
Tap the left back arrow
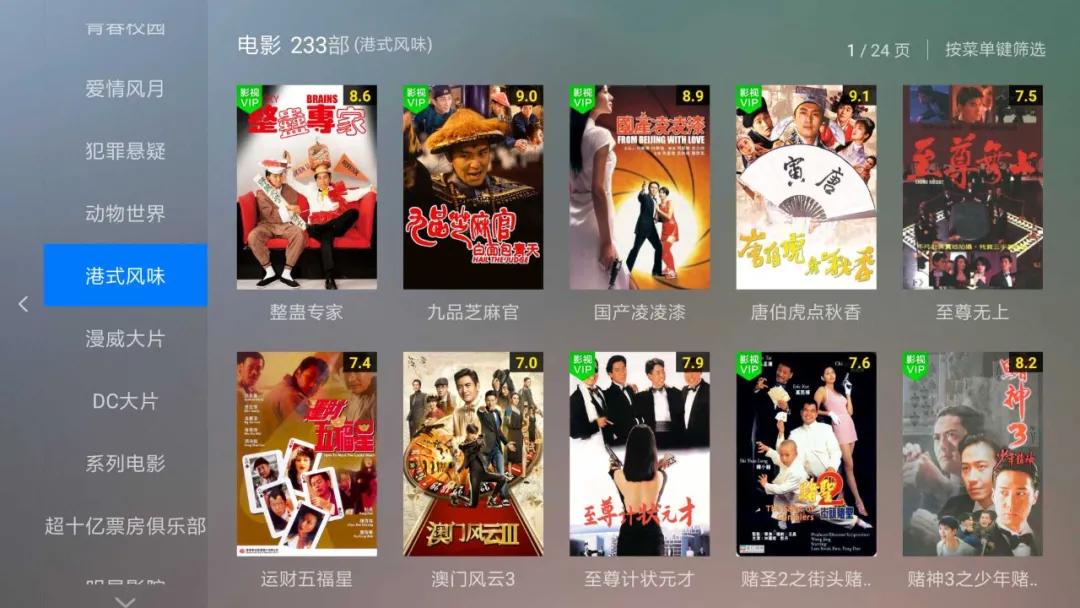click(24, 304)
